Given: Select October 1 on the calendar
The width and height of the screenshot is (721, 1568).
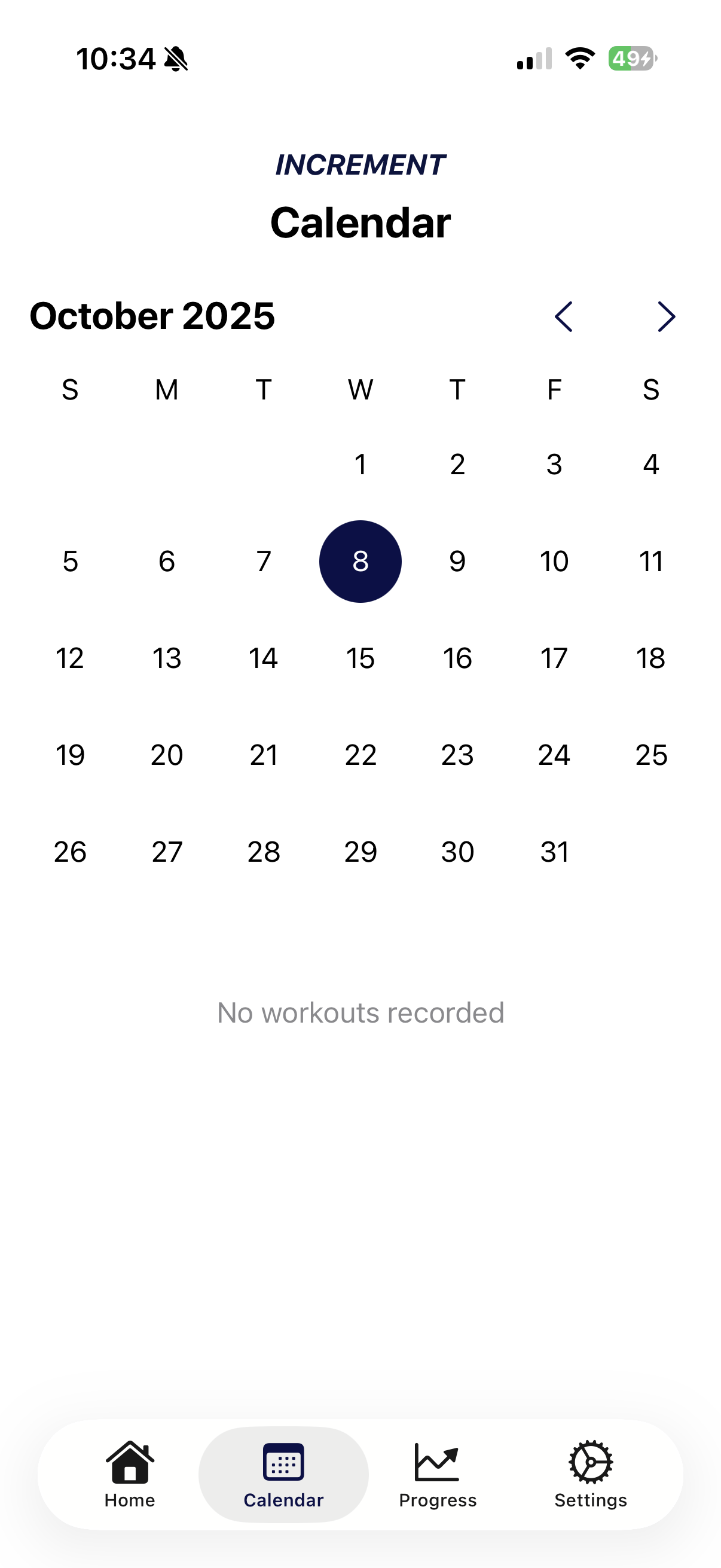Looking at the screenshot, I should 360,465.
